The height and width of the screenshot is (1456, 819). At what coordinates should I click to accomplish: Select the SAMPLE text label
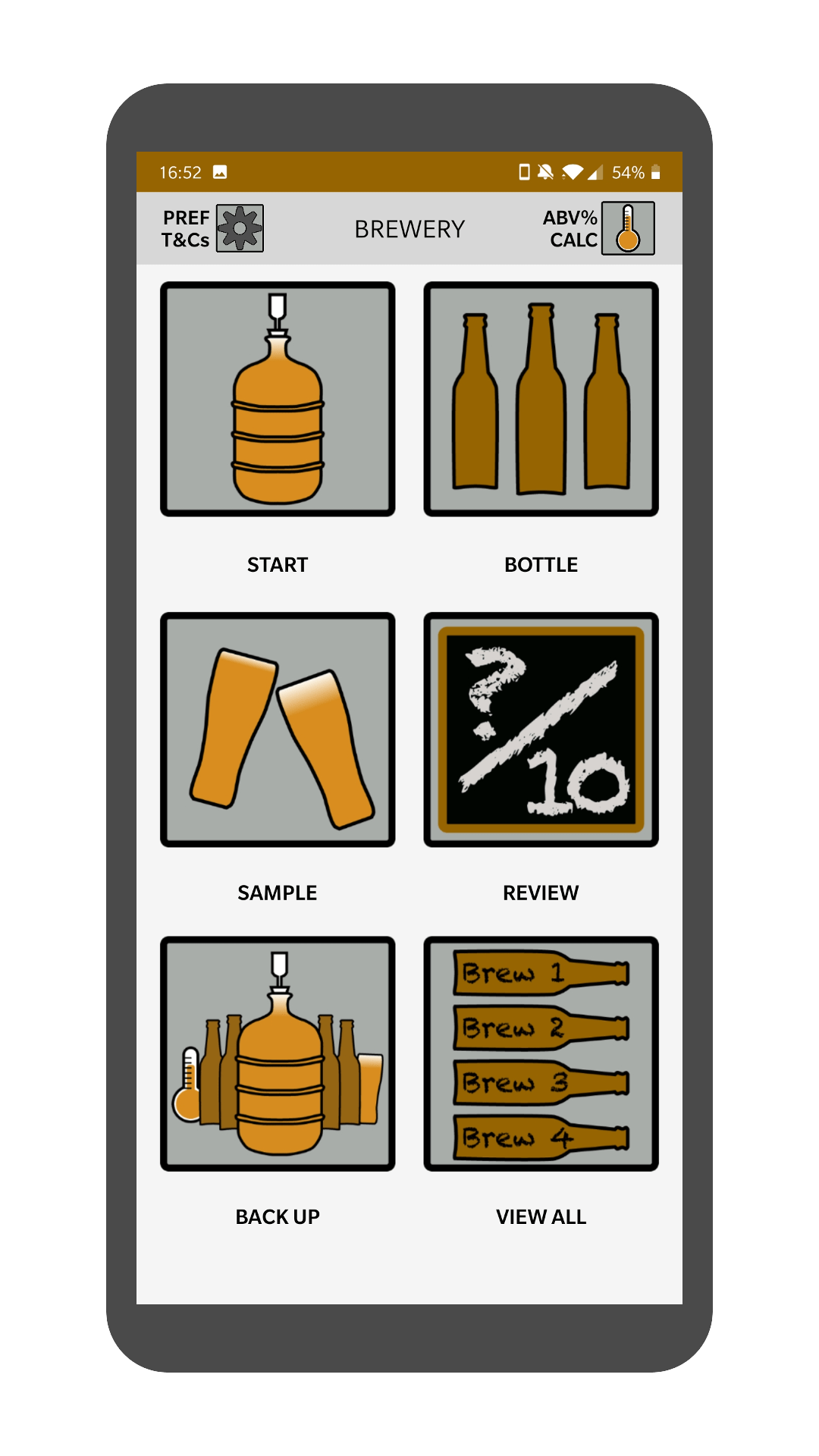coord(277,893)
